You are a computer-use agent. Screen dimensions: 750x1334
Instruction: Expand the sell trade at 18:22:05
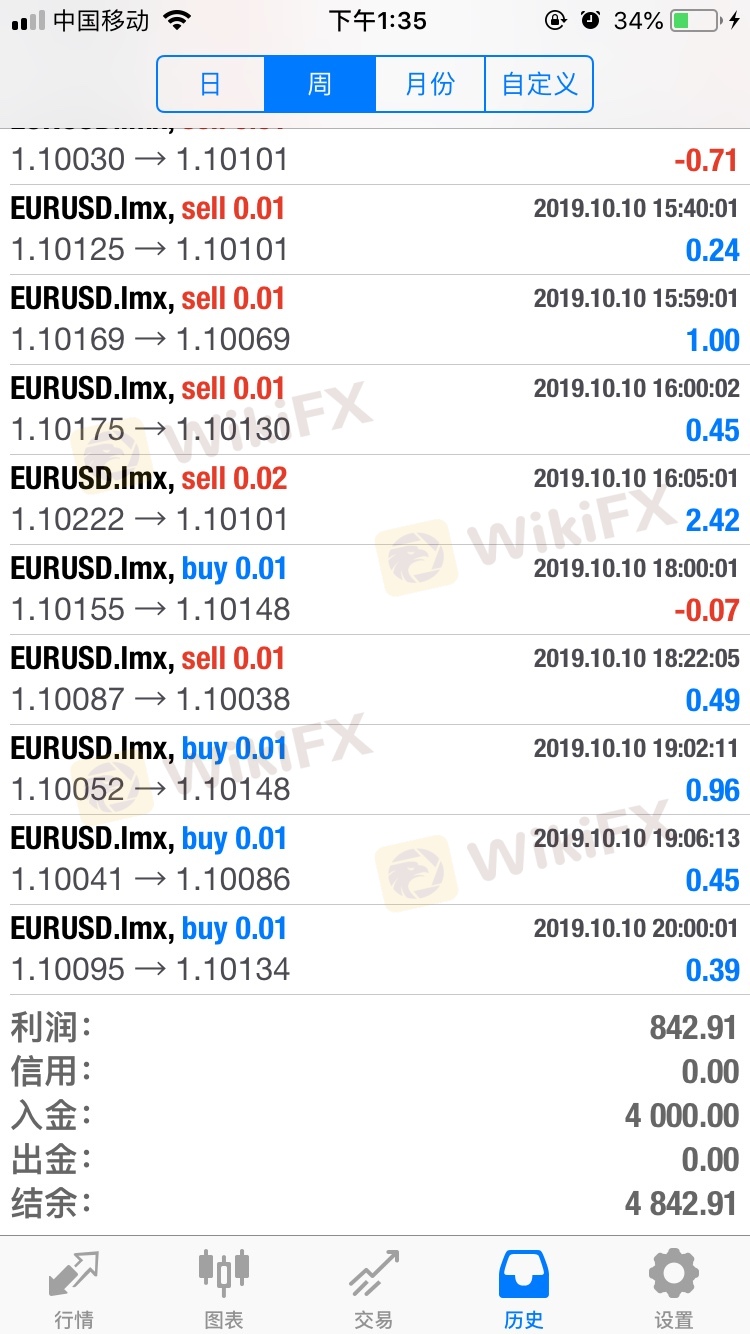pos(375,679)
